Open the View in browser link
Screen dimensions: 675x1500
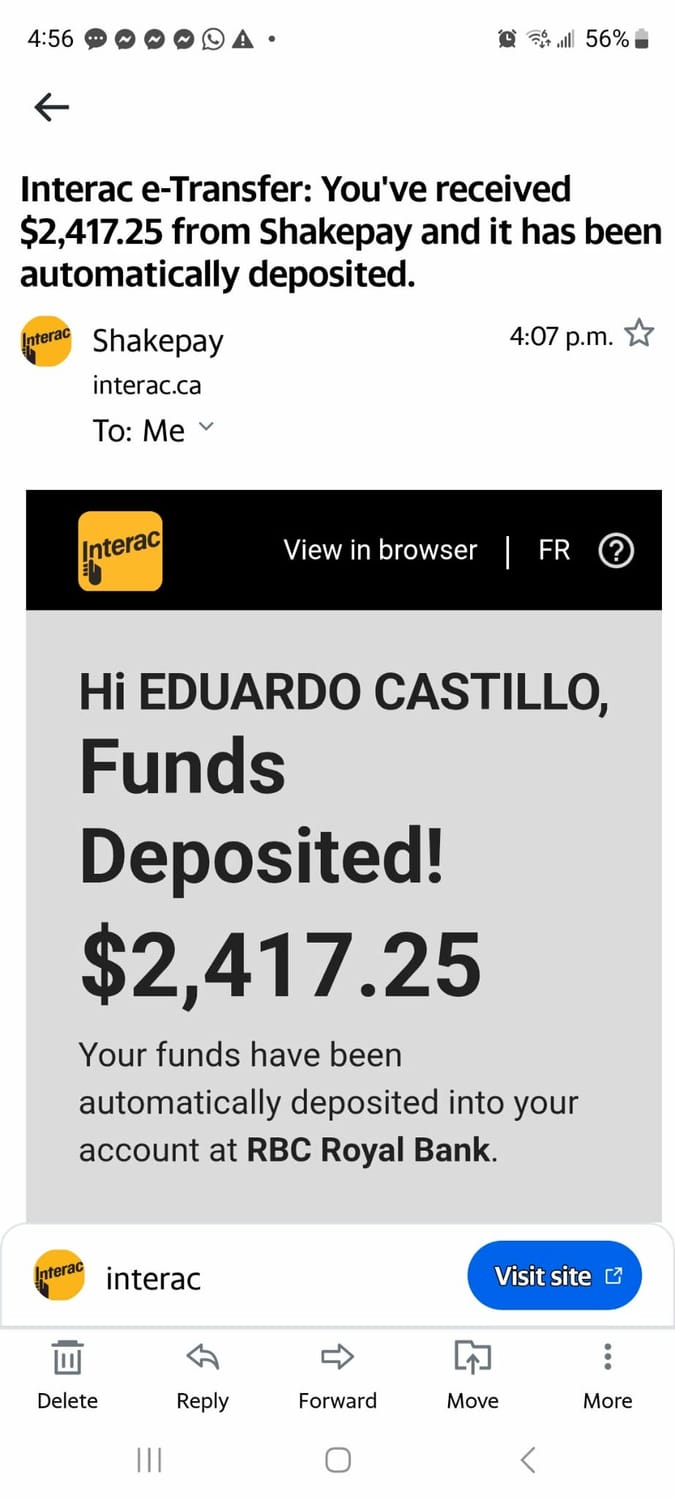[x=380, y=550]
